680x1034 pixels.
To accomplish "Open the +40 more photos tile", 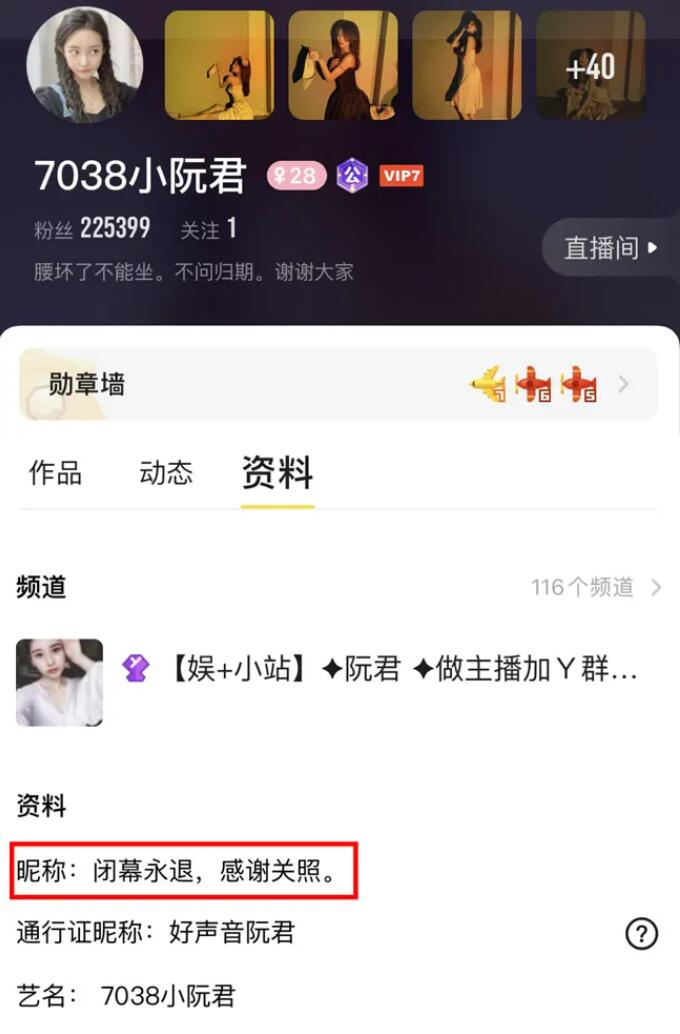I will (x=591, y=66).
